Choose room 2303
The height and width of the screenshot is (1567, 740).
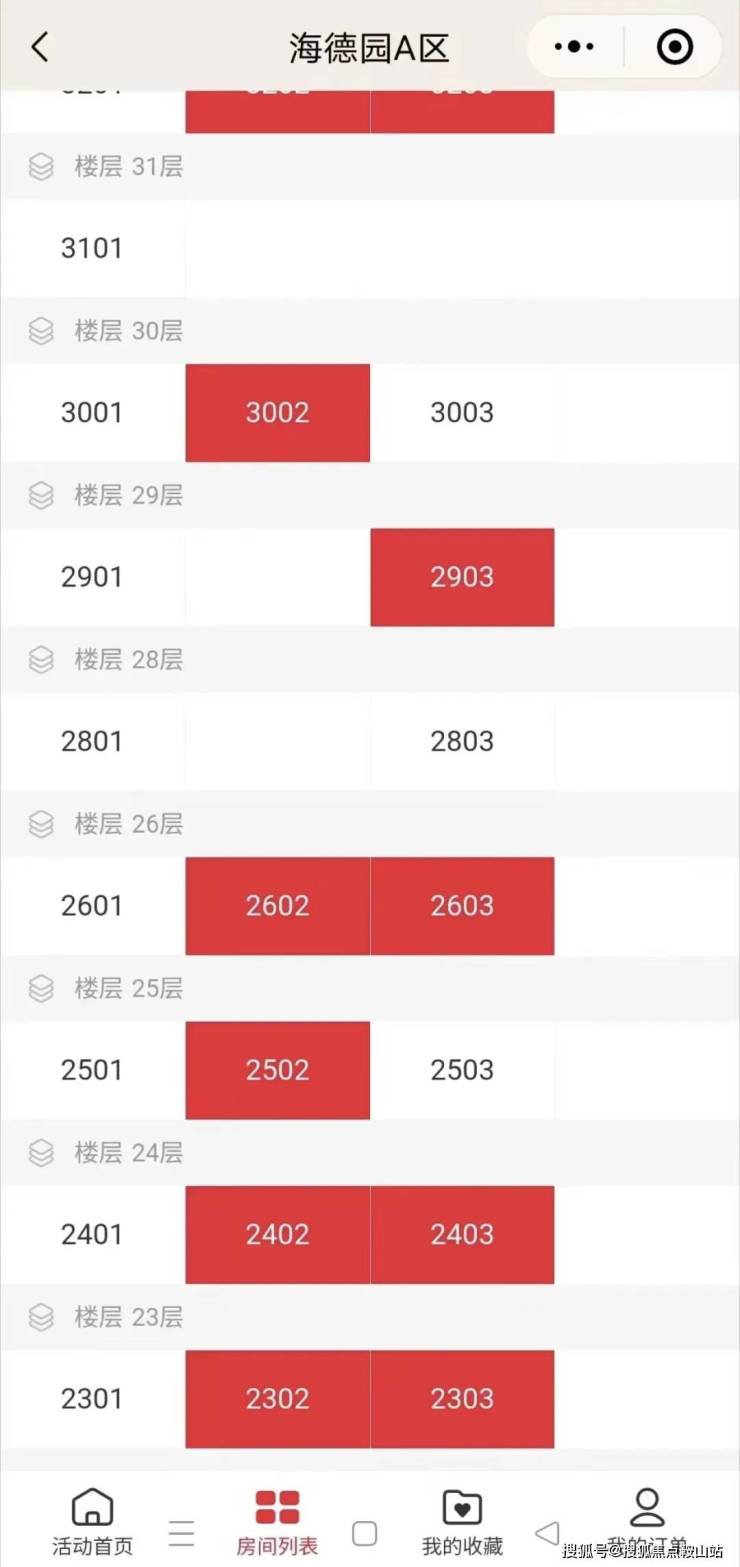point(462,1399)
